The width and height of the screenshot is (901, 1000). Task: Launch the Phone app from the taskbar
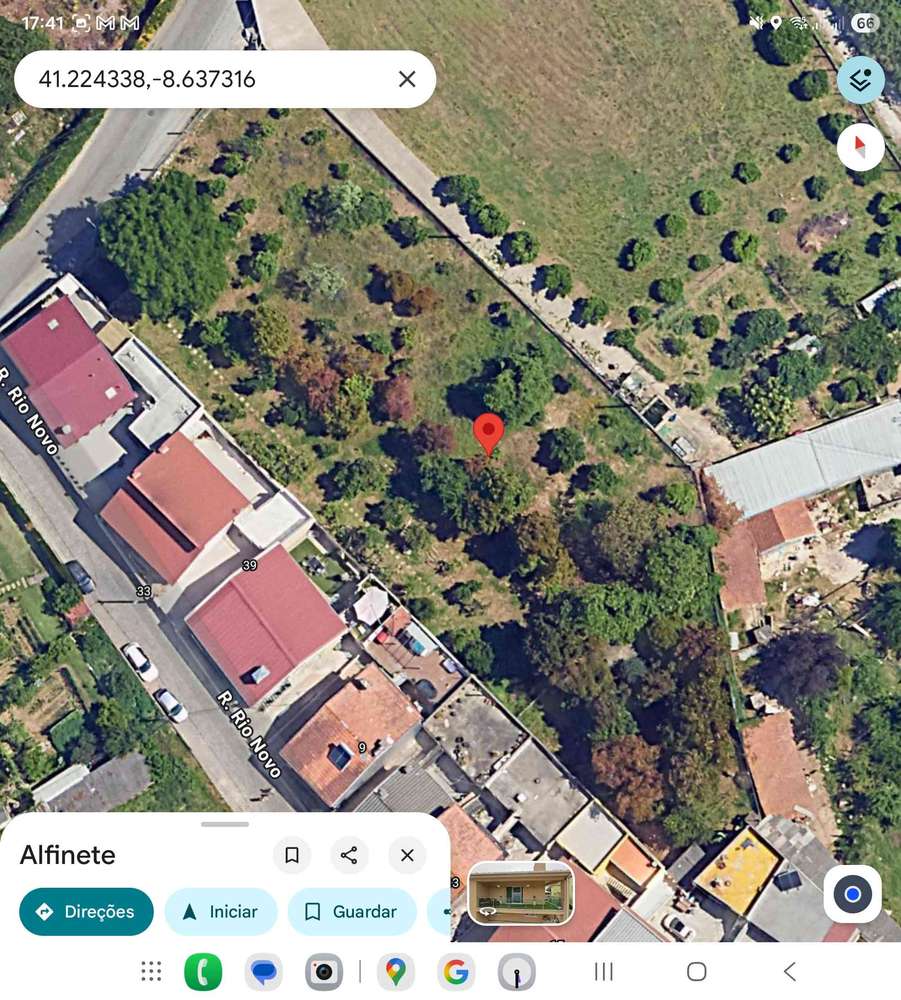[x=203, y=971]
